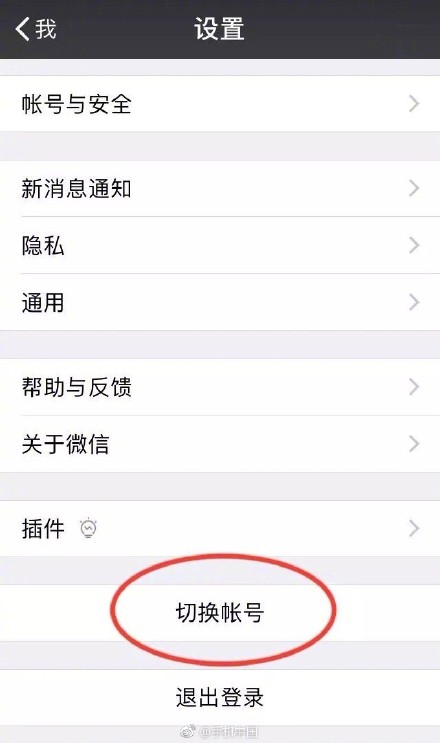View 关于微信 info
The width and height of the screenshot is (440, 743).
pos(220,444)
